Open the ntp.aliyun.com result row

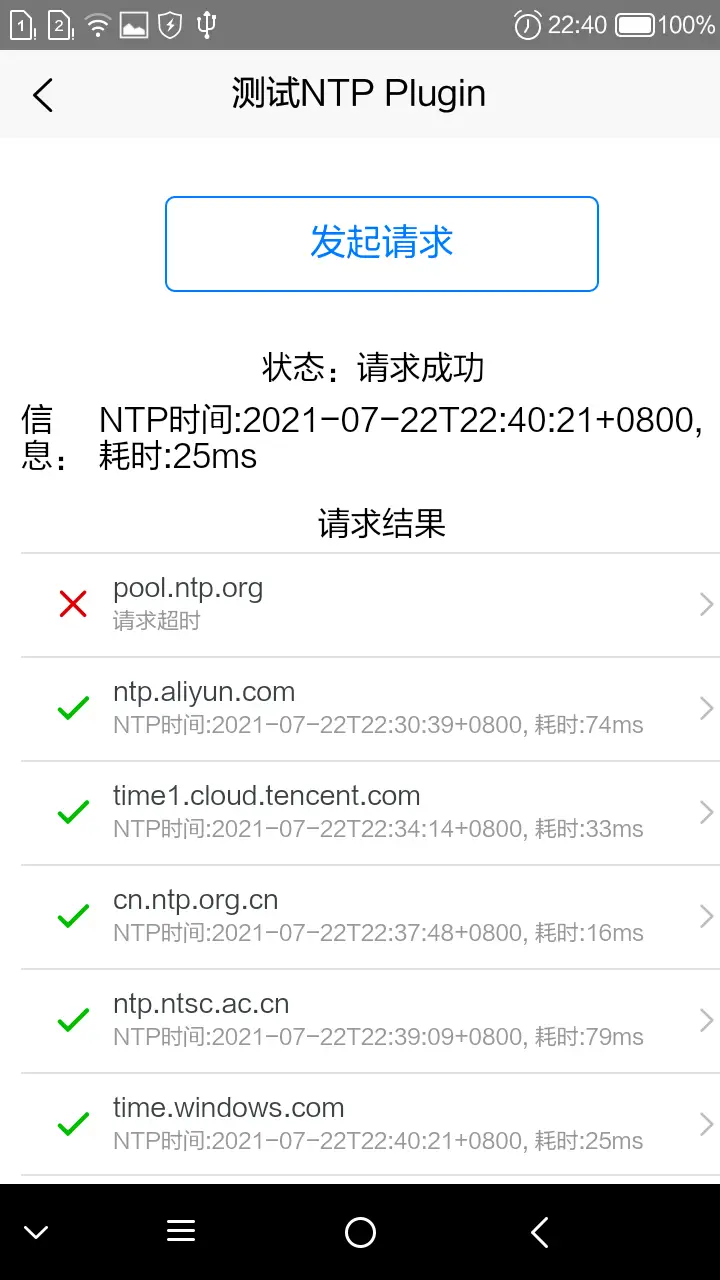[370, 709]
